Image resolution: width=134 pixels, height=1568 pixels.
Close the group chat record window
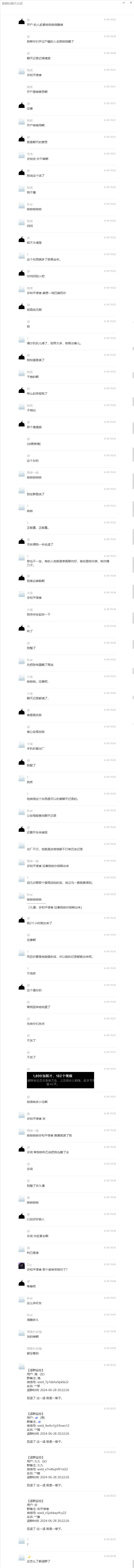coord(131,3)
